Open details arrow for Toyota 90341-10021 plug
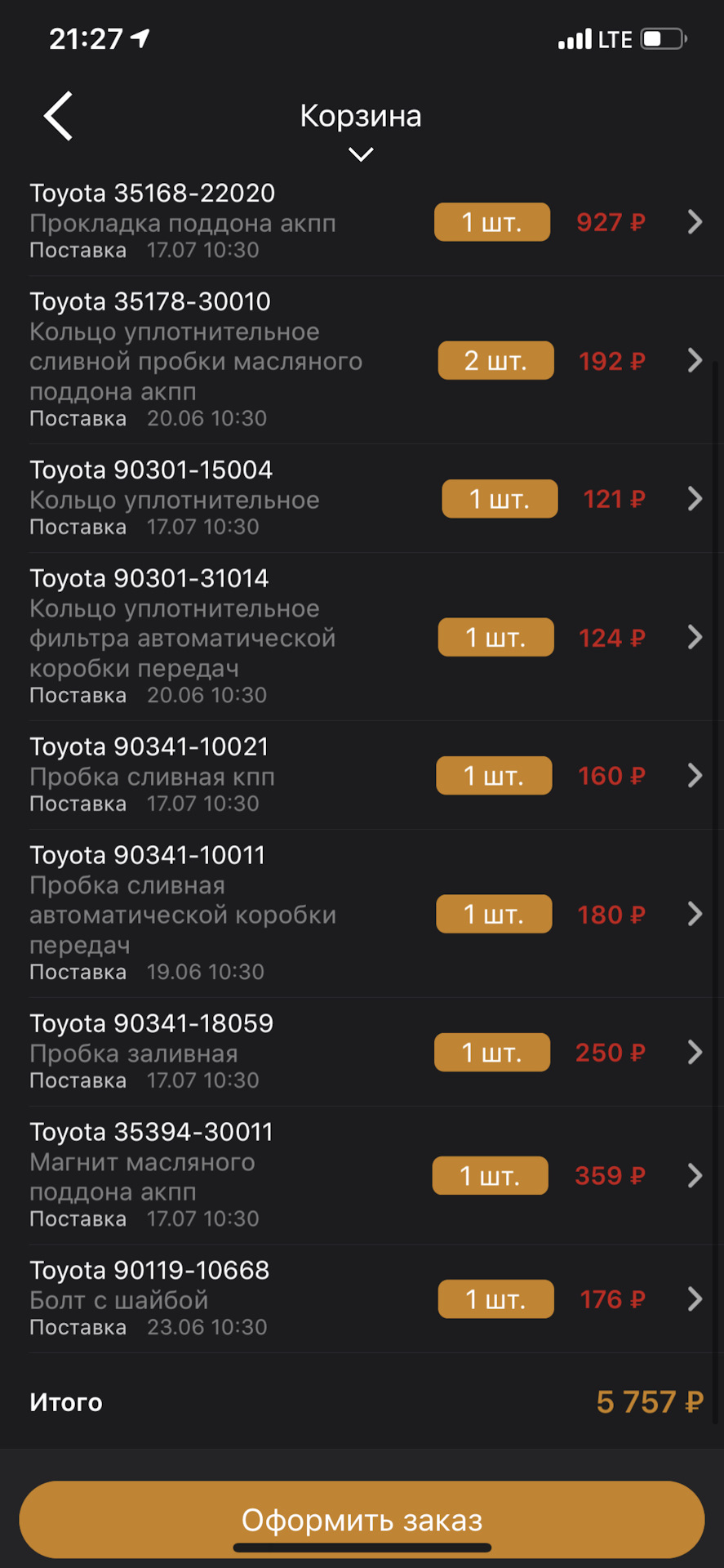 [695, 775]
